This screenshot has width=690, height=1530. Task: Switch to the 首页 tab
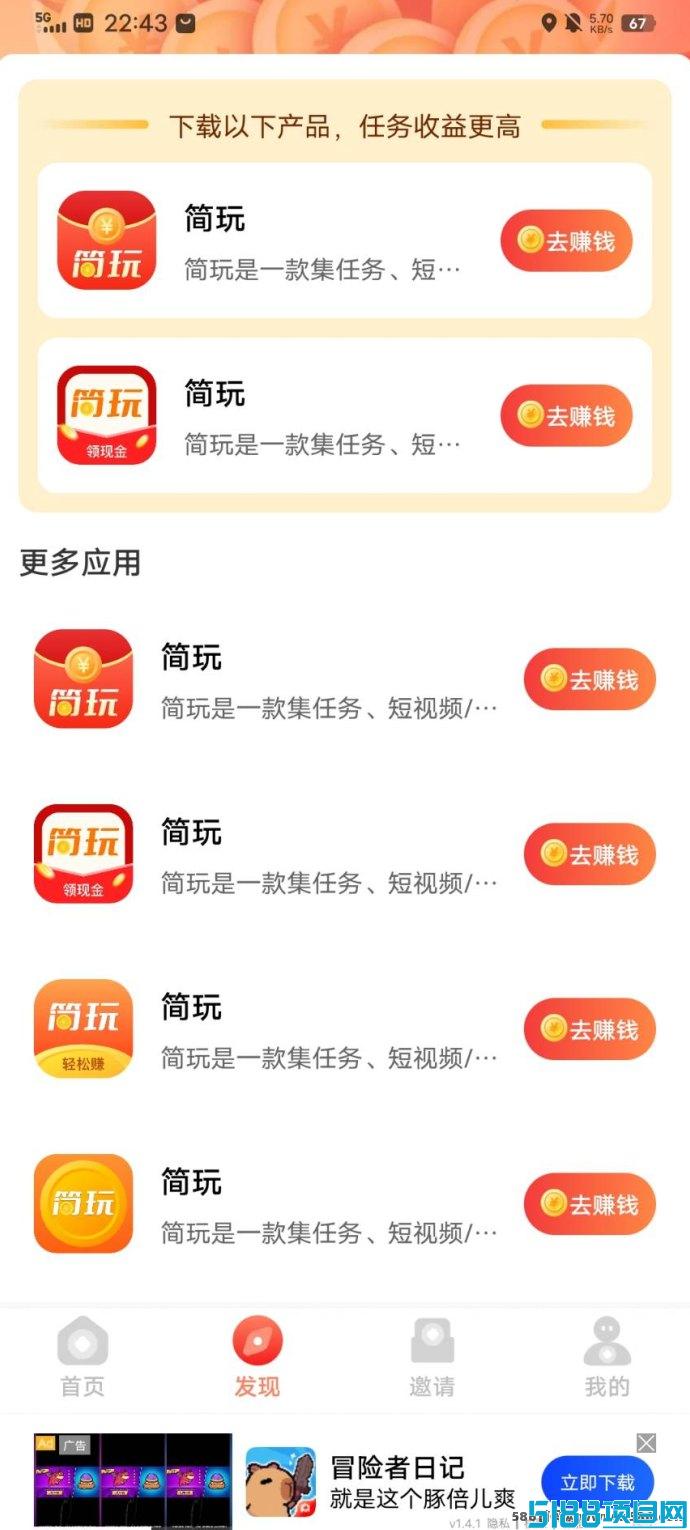click(x=82, y=1357)
